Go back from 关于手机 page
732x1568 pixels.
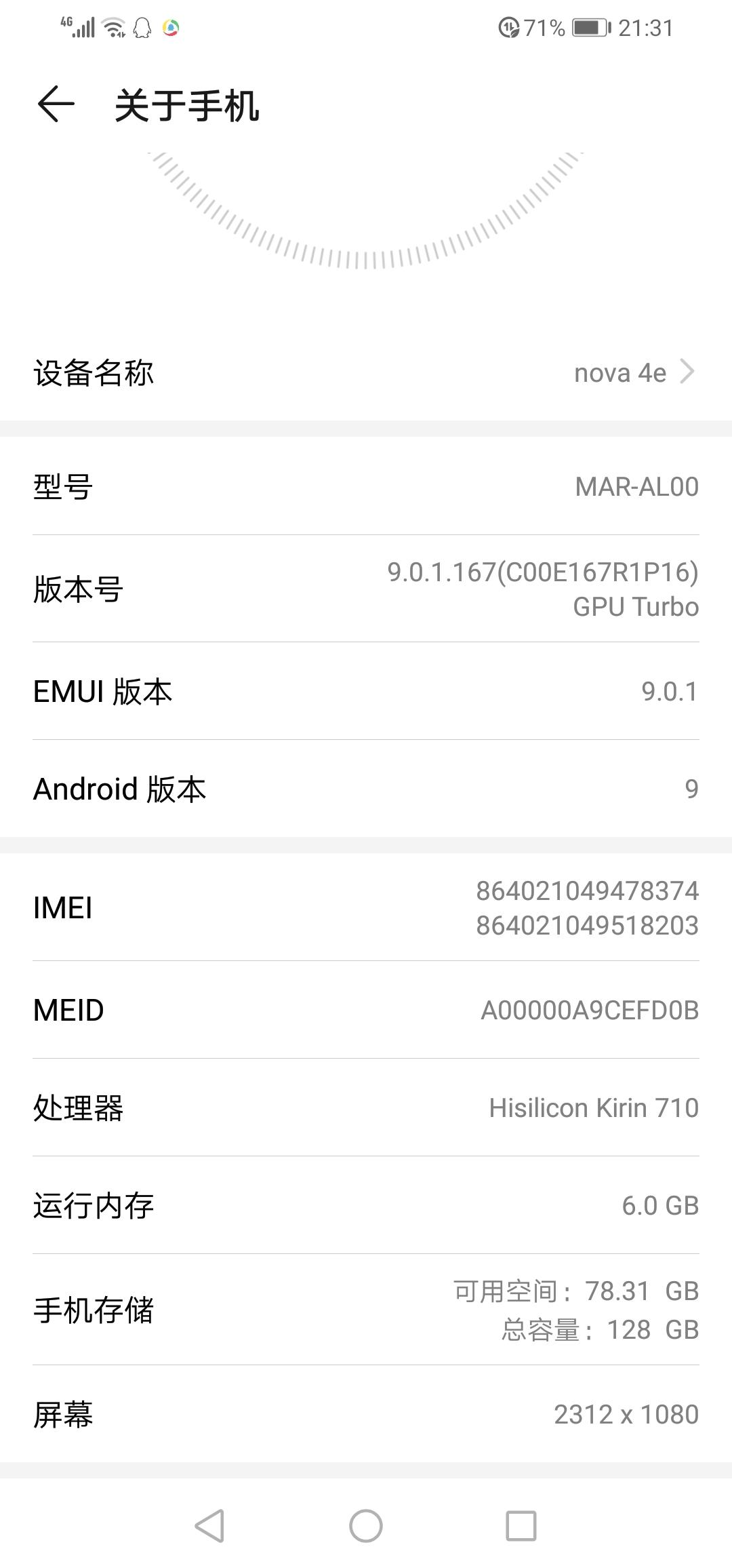click(56, 104)
